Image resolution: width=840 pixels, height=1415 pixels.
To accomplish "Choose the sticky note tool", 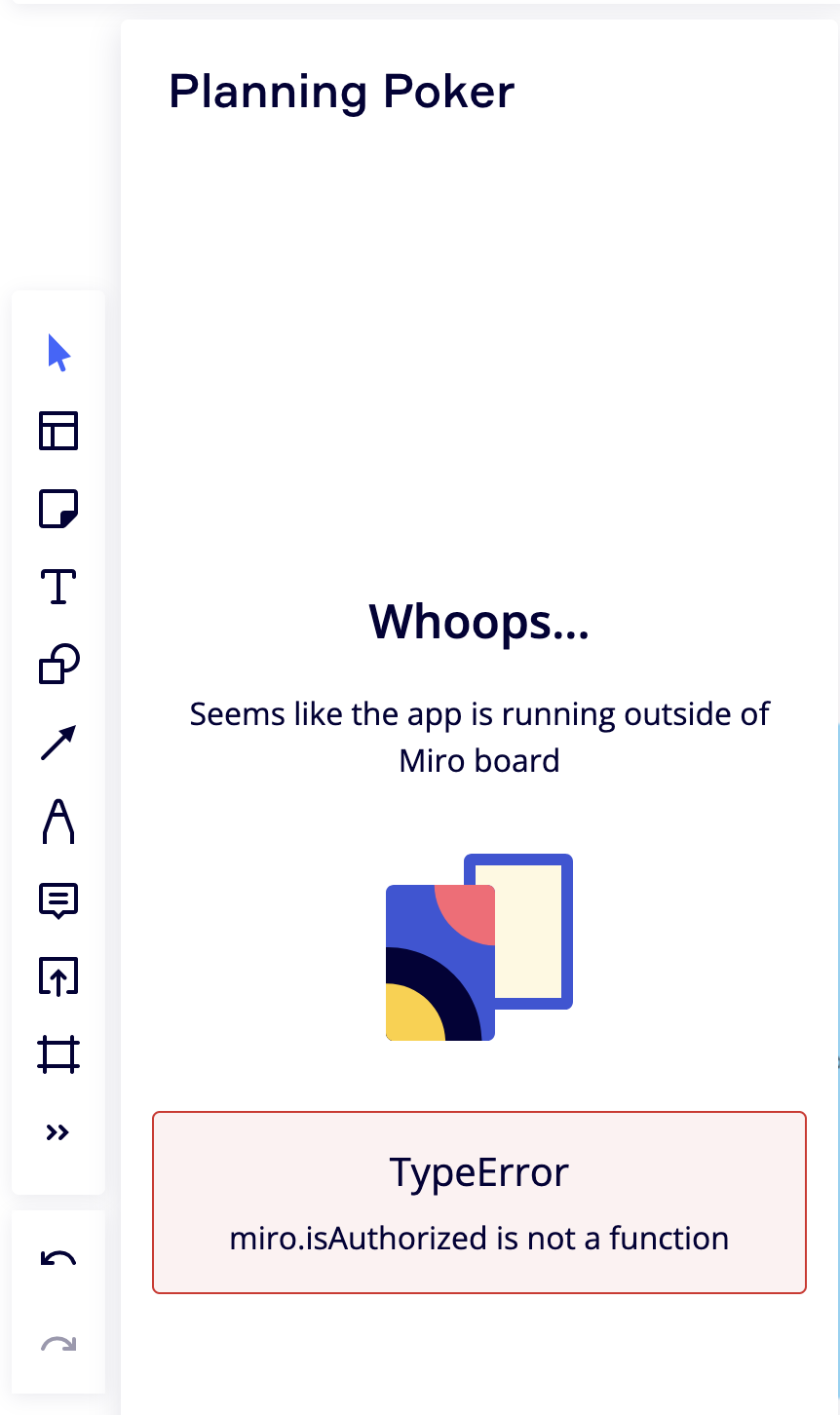I will [x=58, y=509].
